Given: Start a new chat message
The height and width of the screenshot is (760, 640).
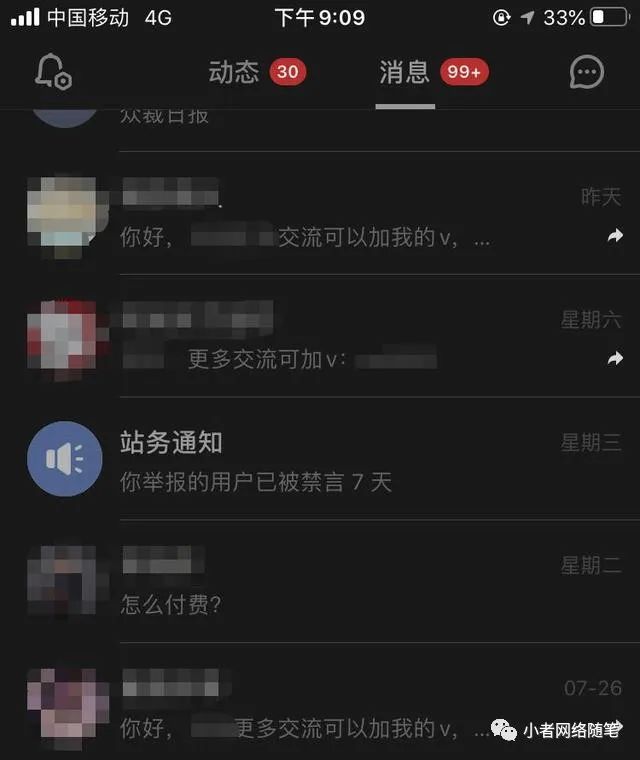Looking at the screenshot, I should pos(587,72).
